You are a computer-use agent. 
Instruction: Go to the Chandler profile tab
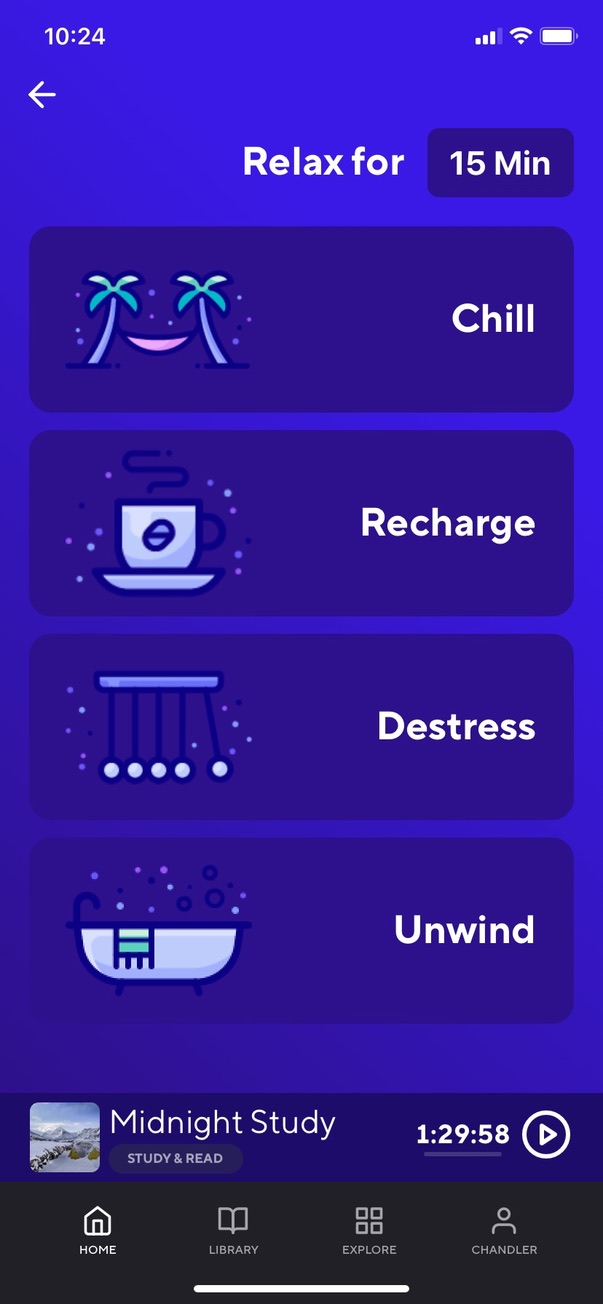(x=504, y=1230)
